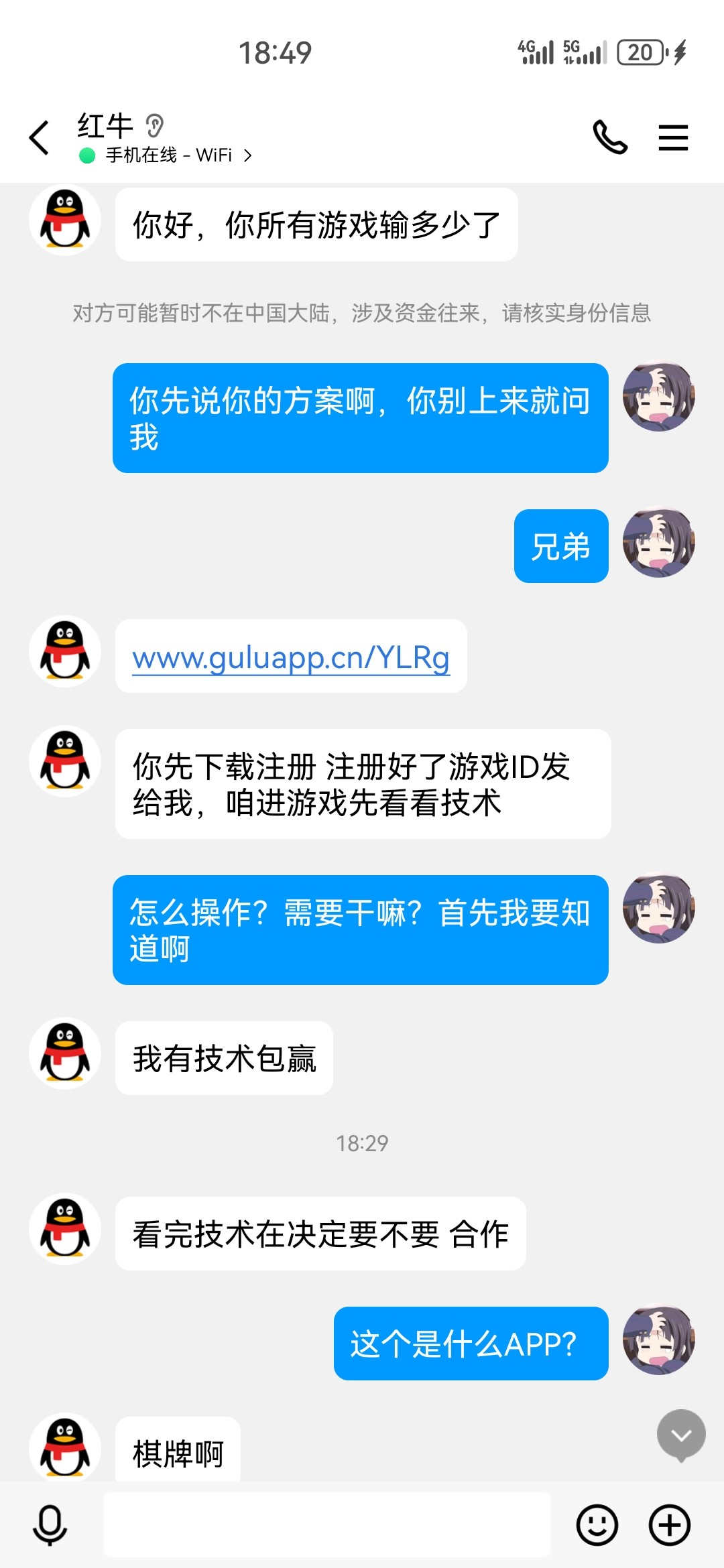Open the emoji picker
This screenshot has width=724, height=1568.
pyautogui.click(x=597, y=1525)
